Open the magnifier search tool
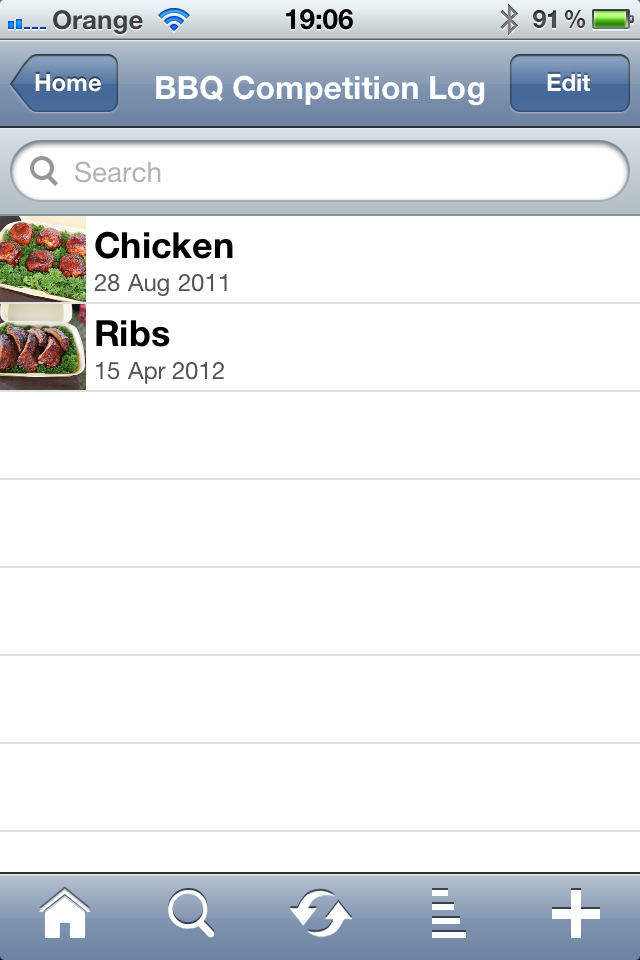 pyautogui.click(x=191, y=914)
